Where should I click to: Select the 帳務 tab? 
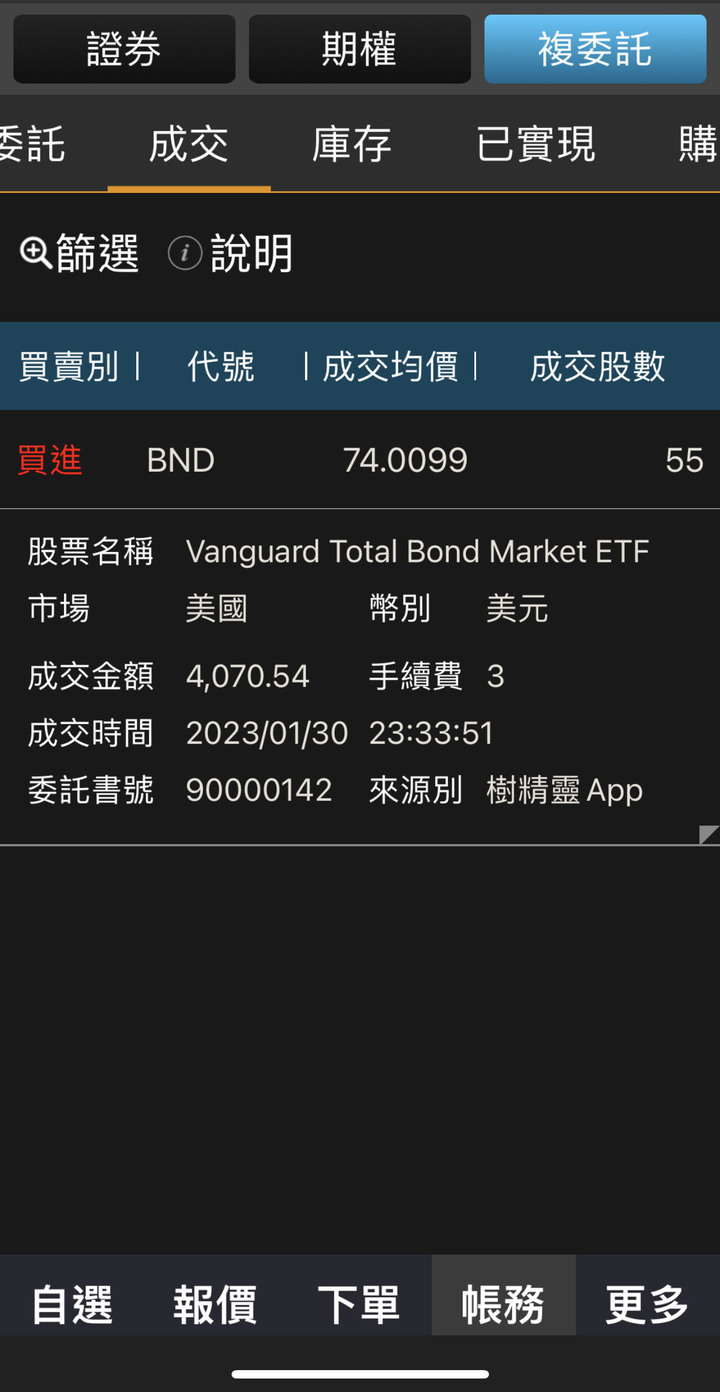point(503,1304)
